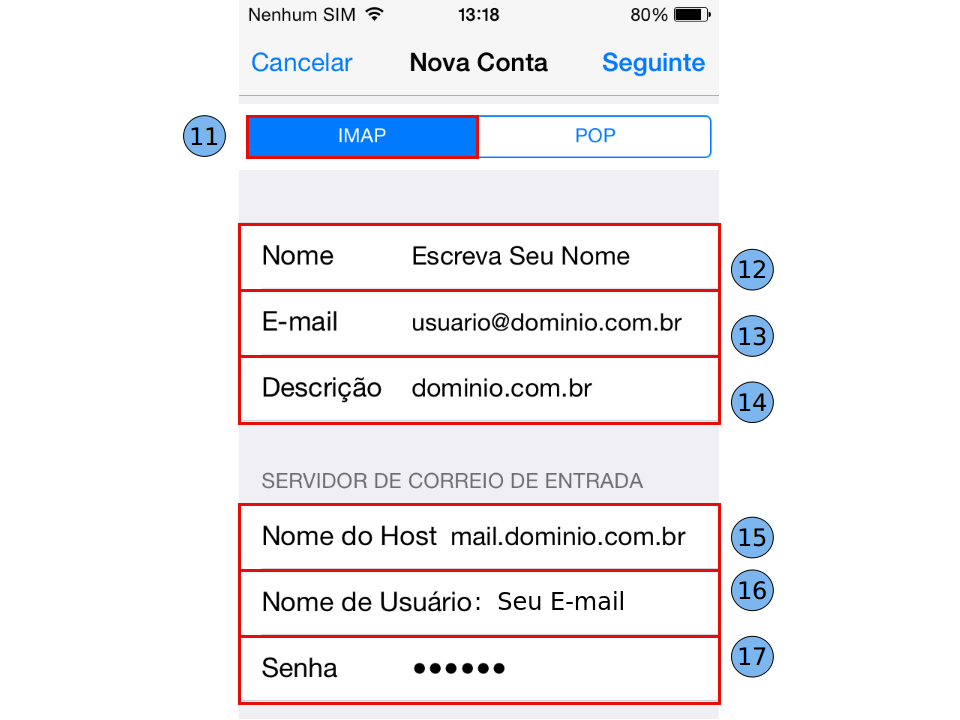Switch to the POP account type
Image resolution: width=960 pixels, height=720 pixels.
(595, 136)
